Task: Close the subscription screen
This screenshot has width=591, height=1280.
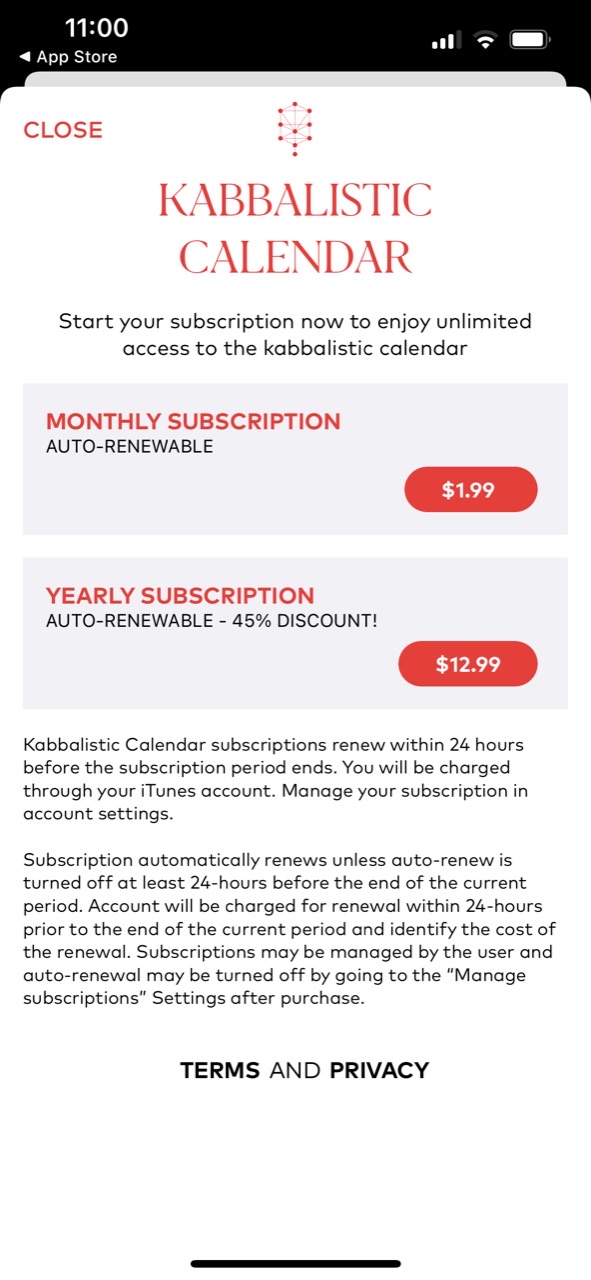Action: pos(63,130)
